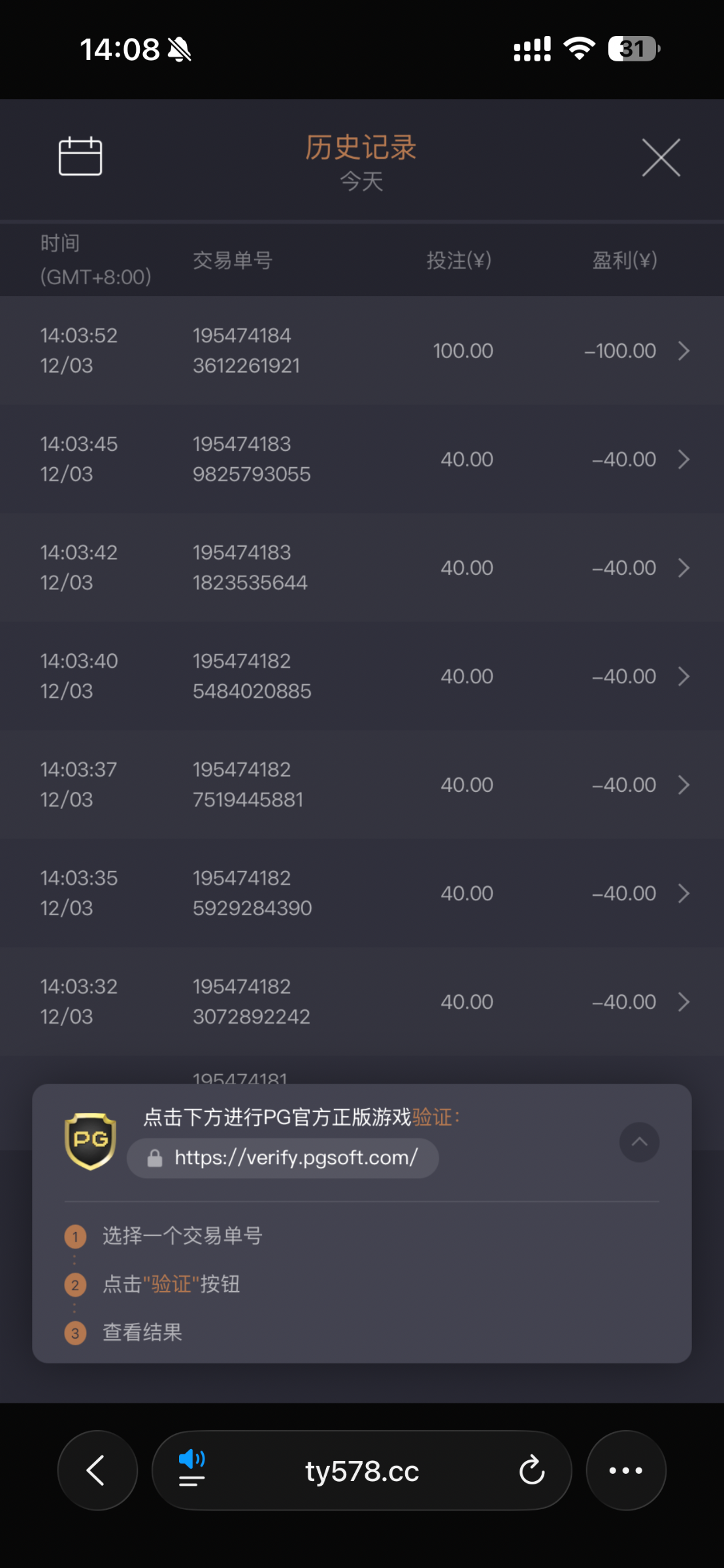Image resolution: width=724 pixels, height=1568 pixels.
Task: Select the 14:03:37 transaction row
Action: click(x=362, y=785)
